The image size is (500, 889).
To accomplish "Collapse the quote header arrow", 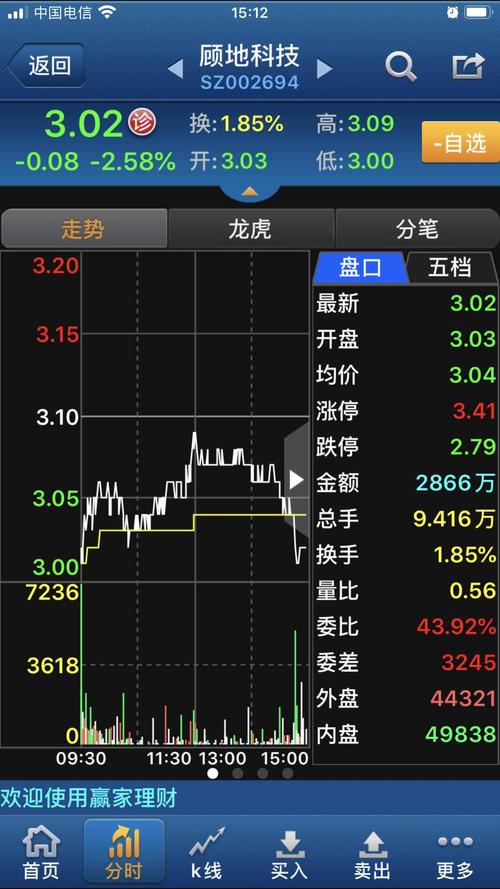I will click(x=249, y=192).
